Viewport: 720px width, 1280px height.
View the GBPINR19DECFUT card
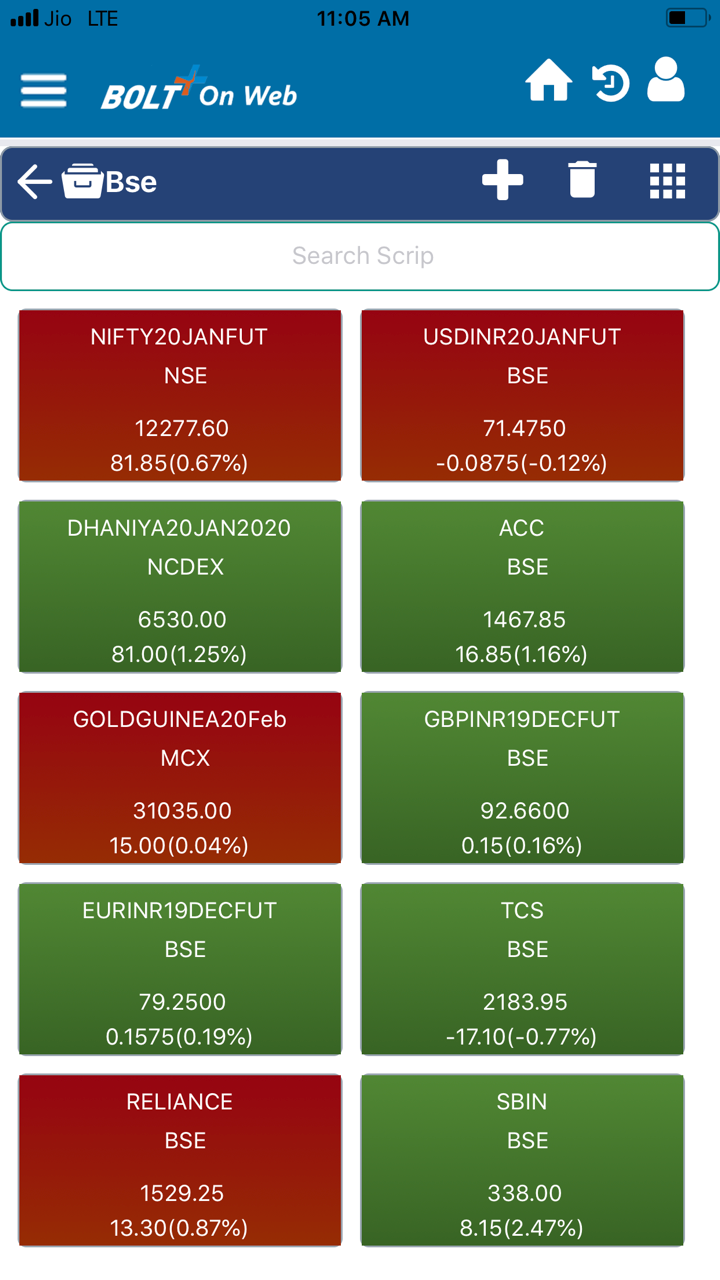point(522,778)
